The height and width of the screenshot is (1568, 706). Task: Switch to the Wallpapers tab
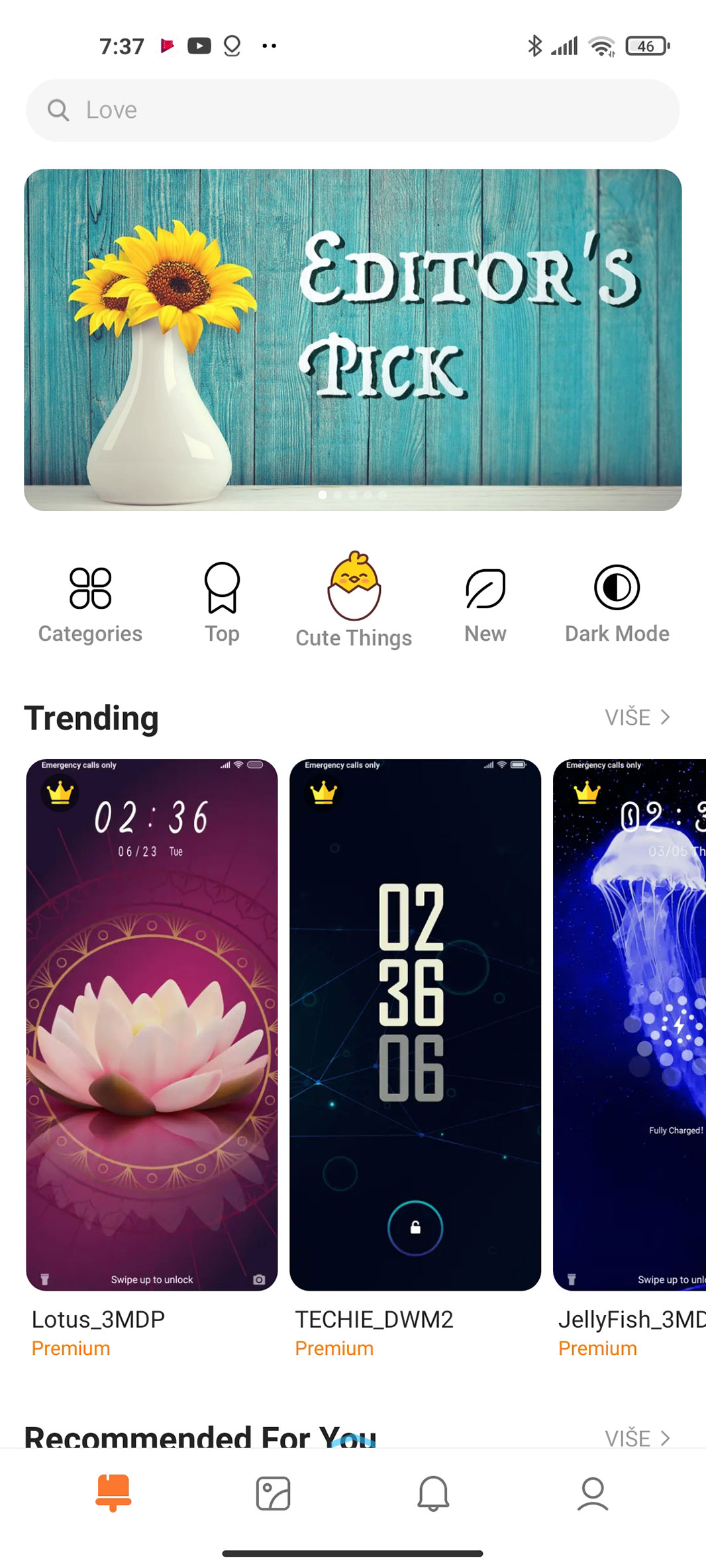(x=273, y=1493)
